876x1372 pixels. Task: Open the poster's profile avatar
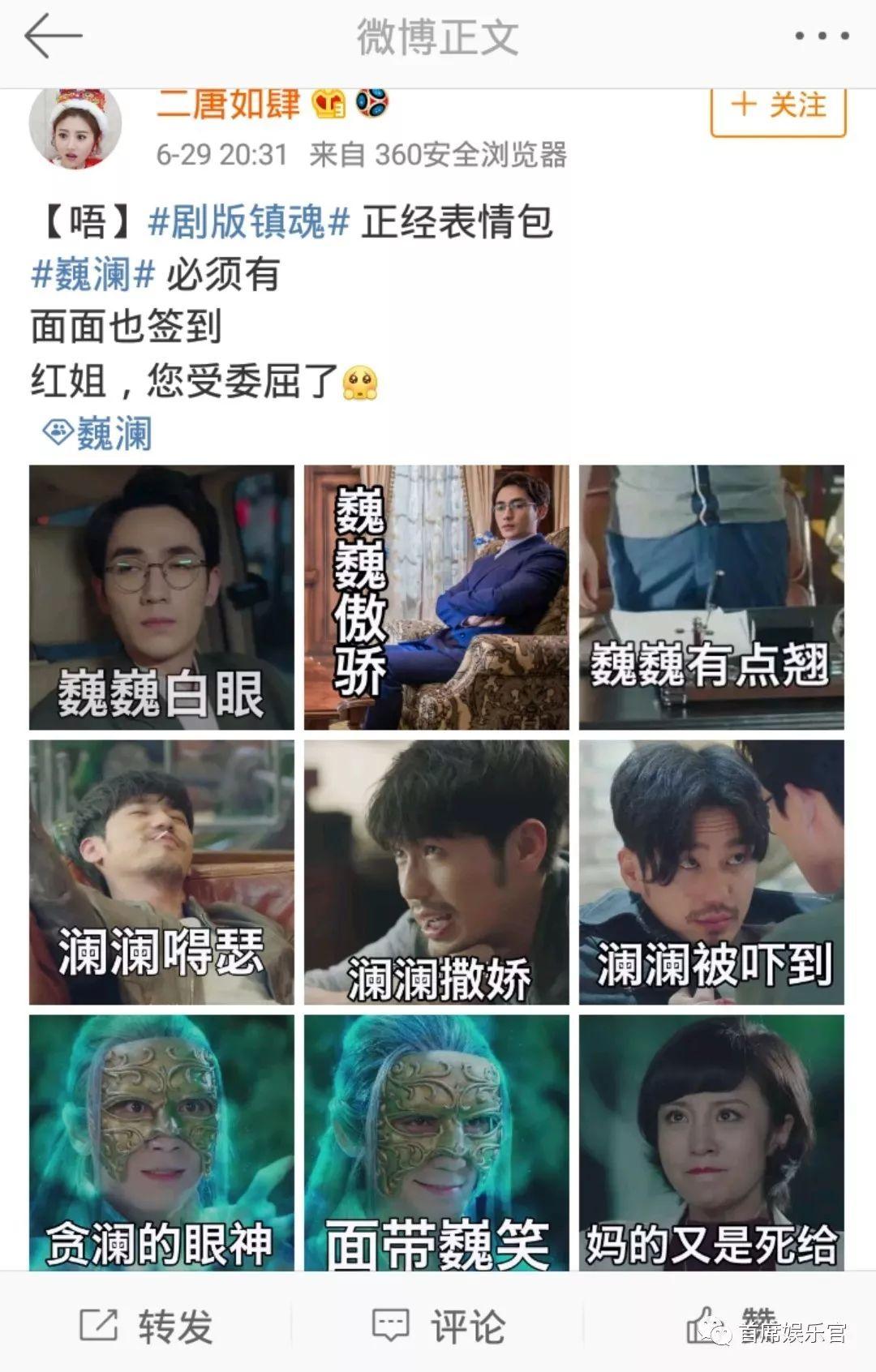coord(75,126)
